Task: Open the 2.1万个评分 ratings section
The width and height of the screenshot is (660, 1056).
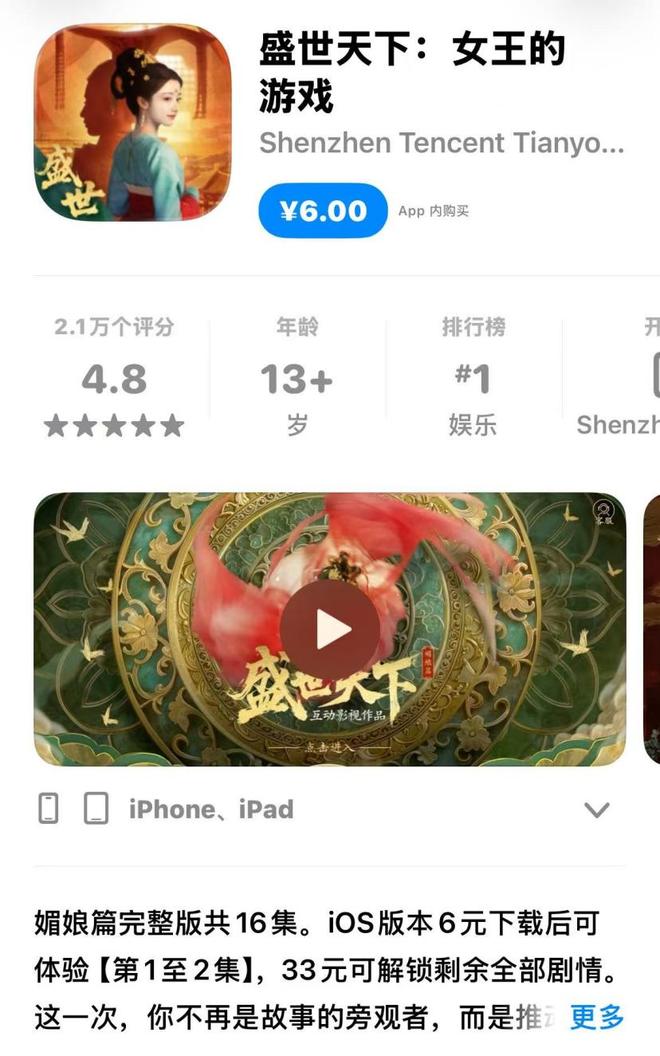Action: (x=114, y=380)
